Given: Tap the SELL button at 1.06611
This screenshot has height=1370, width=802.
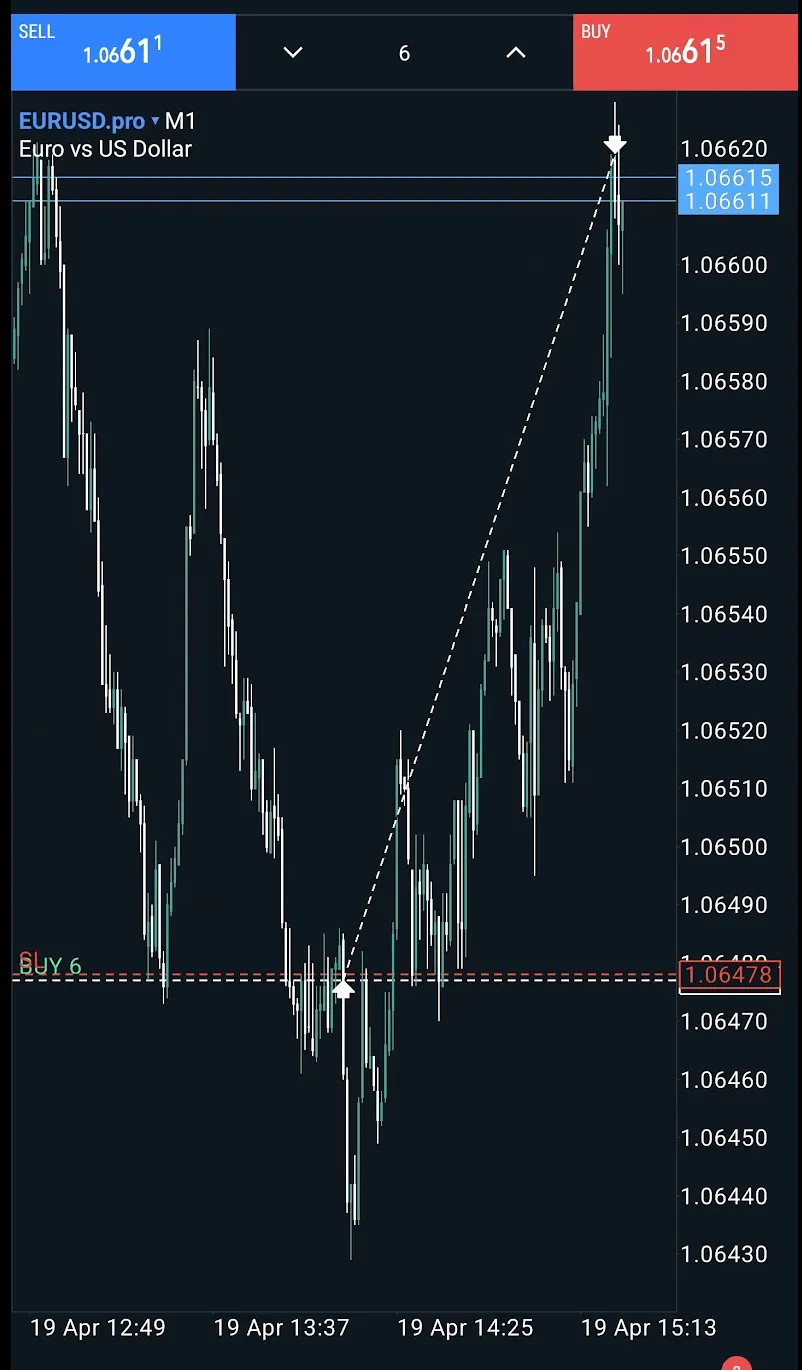Looking at the screenshot, I should click(x=123, y=52).
